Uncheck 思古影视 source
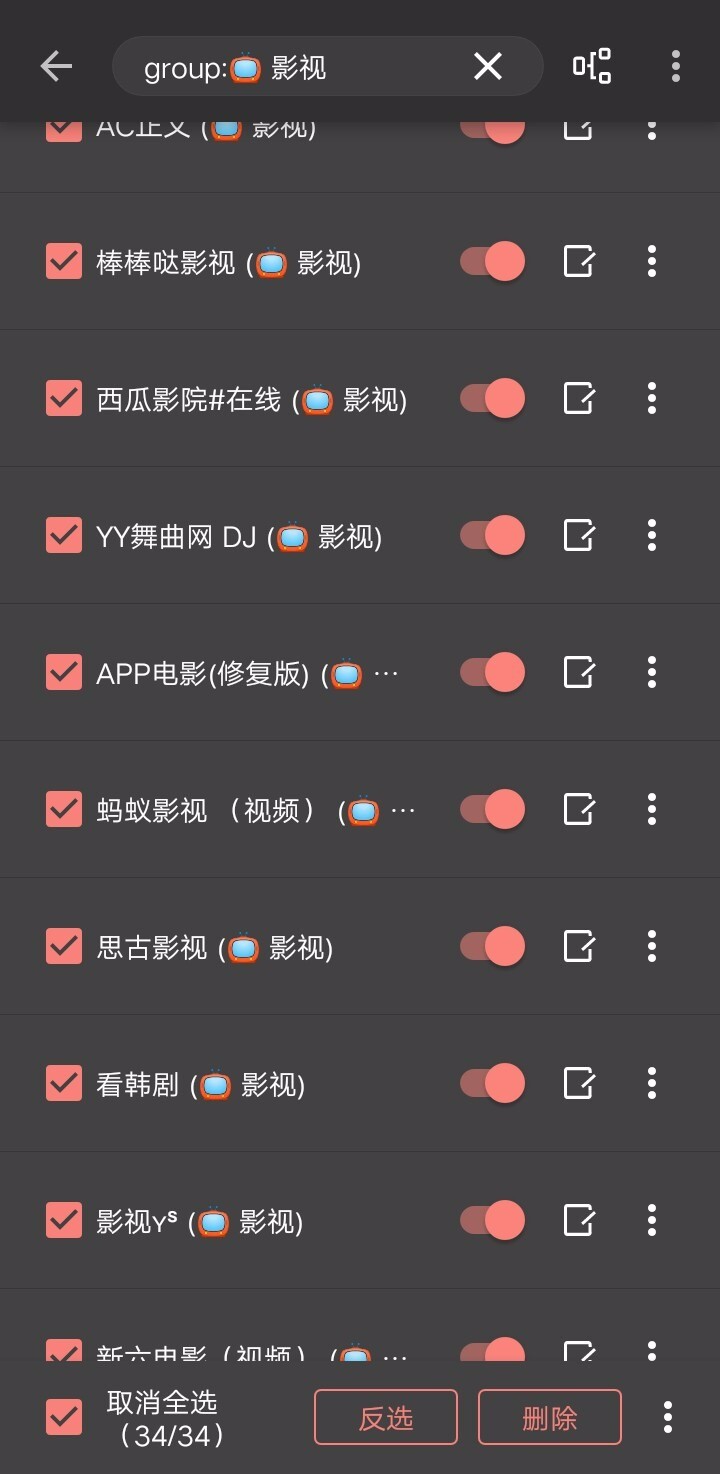The image size is (720, 1474). (64, 946)
